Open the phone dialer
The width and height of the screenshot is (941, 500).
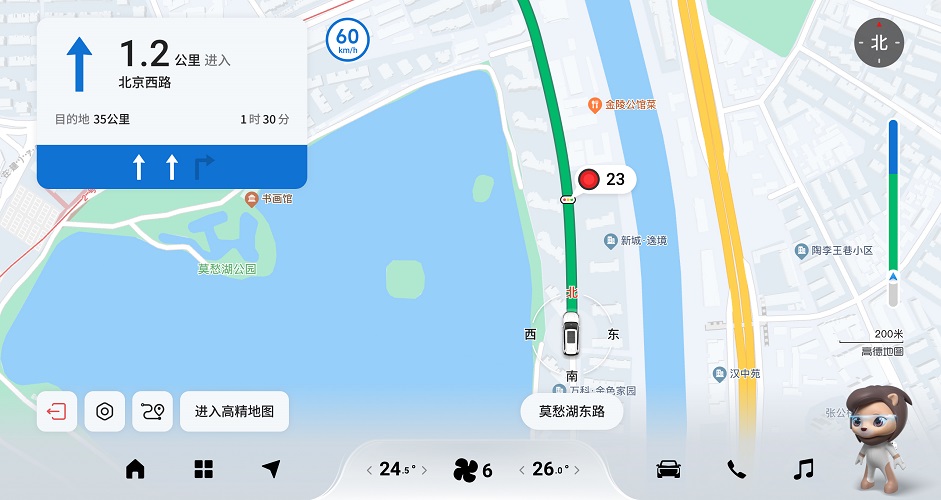point(736,469)
